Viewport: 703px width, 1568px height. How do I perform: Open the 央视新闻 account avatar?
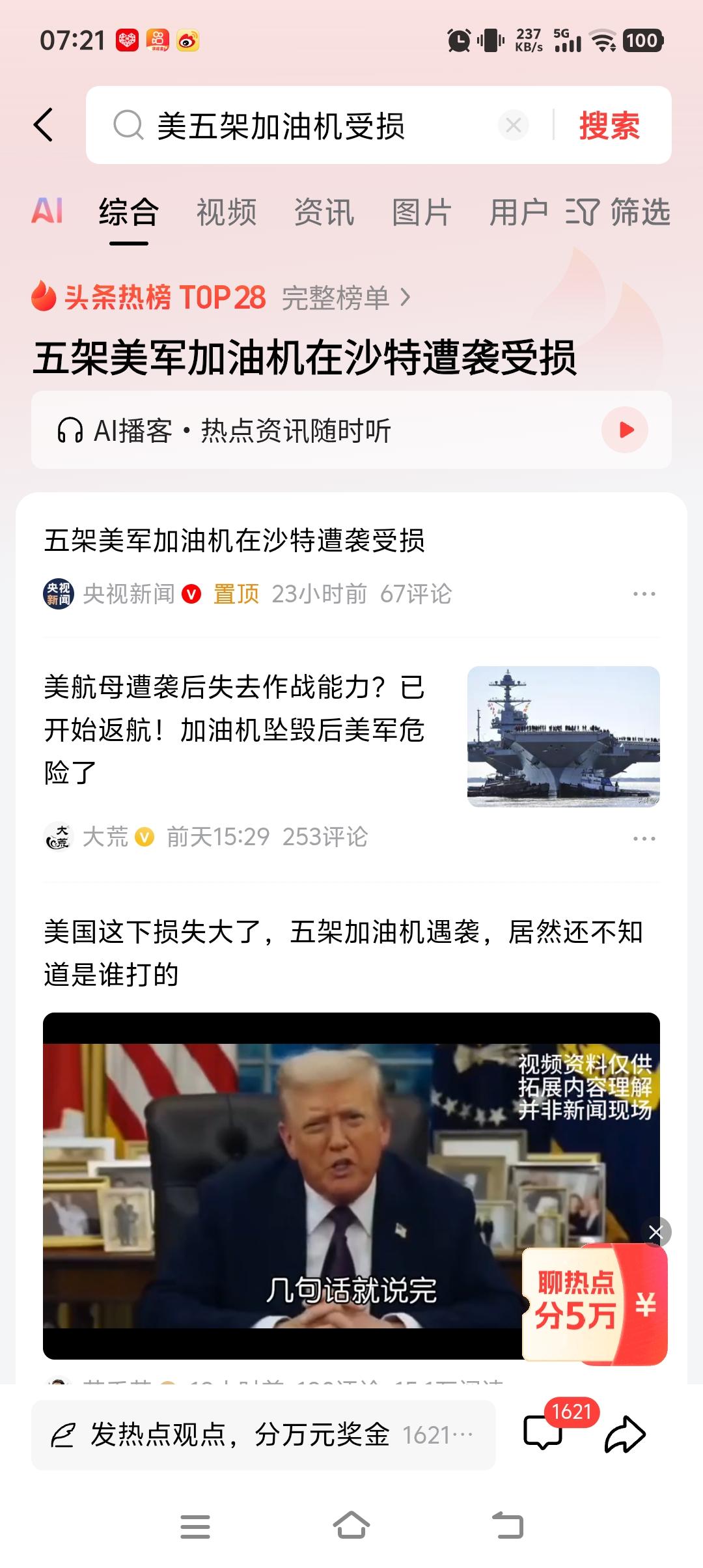coord(59,593)
